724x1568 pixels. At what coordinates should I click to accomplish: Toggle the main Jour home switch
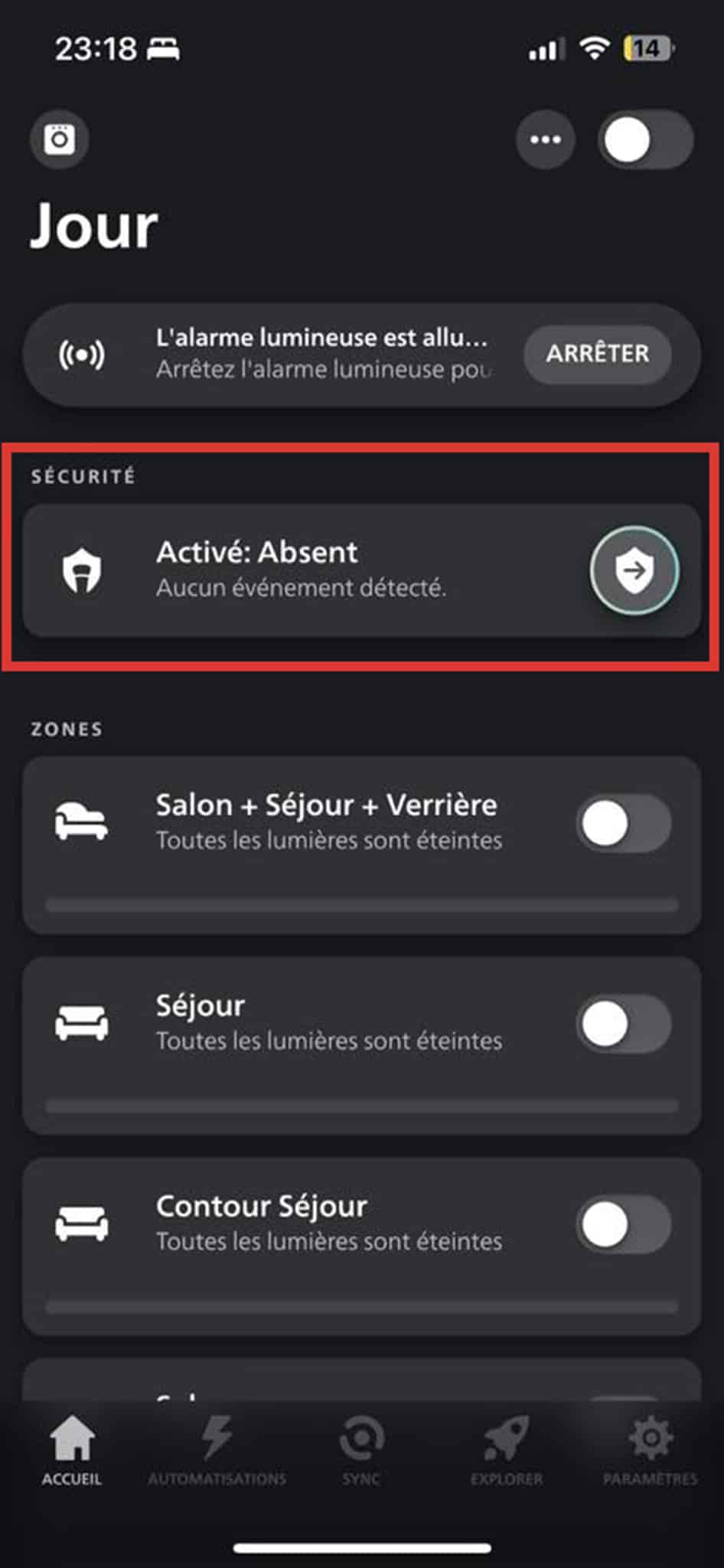coord(646,139)
